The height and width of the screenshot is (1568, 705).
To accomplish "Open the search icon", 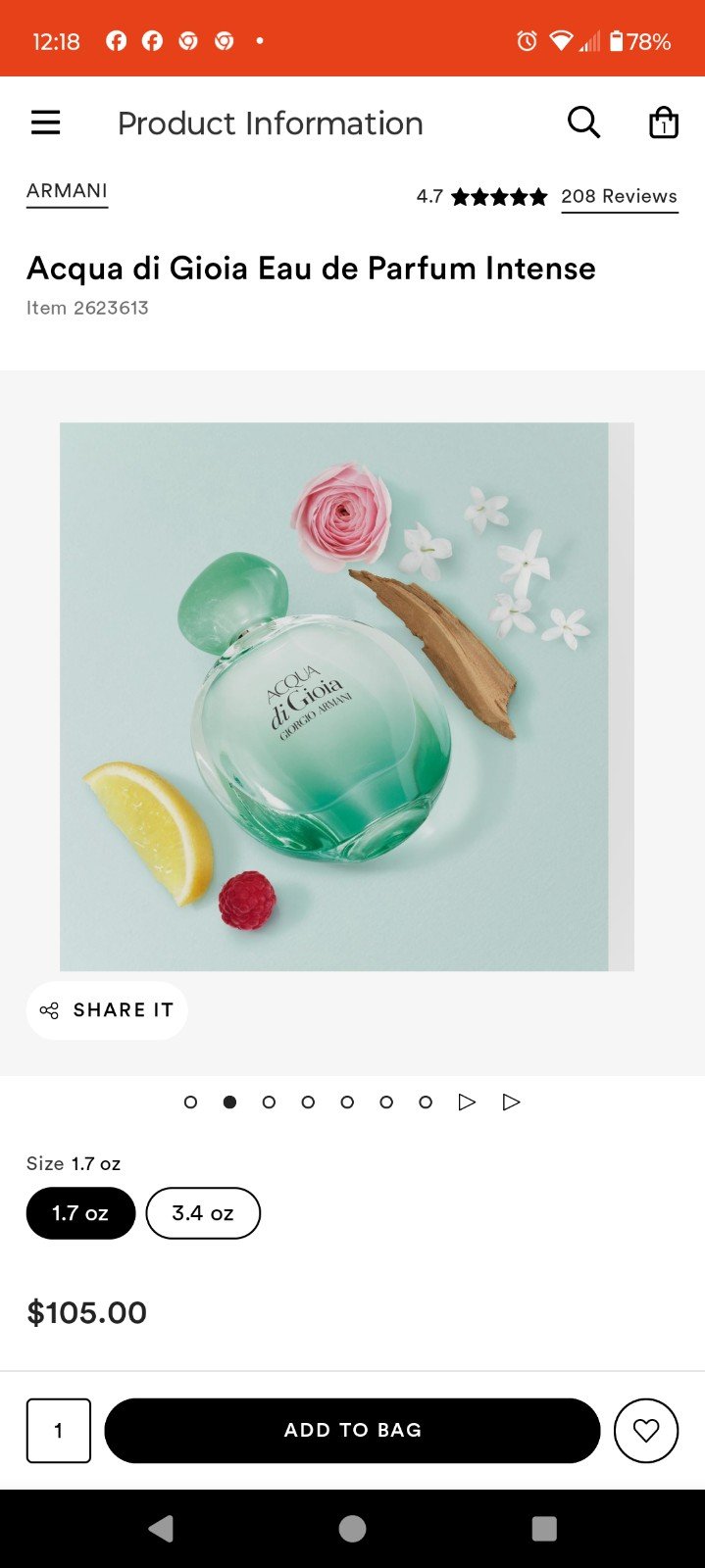I will click(583, 122).
